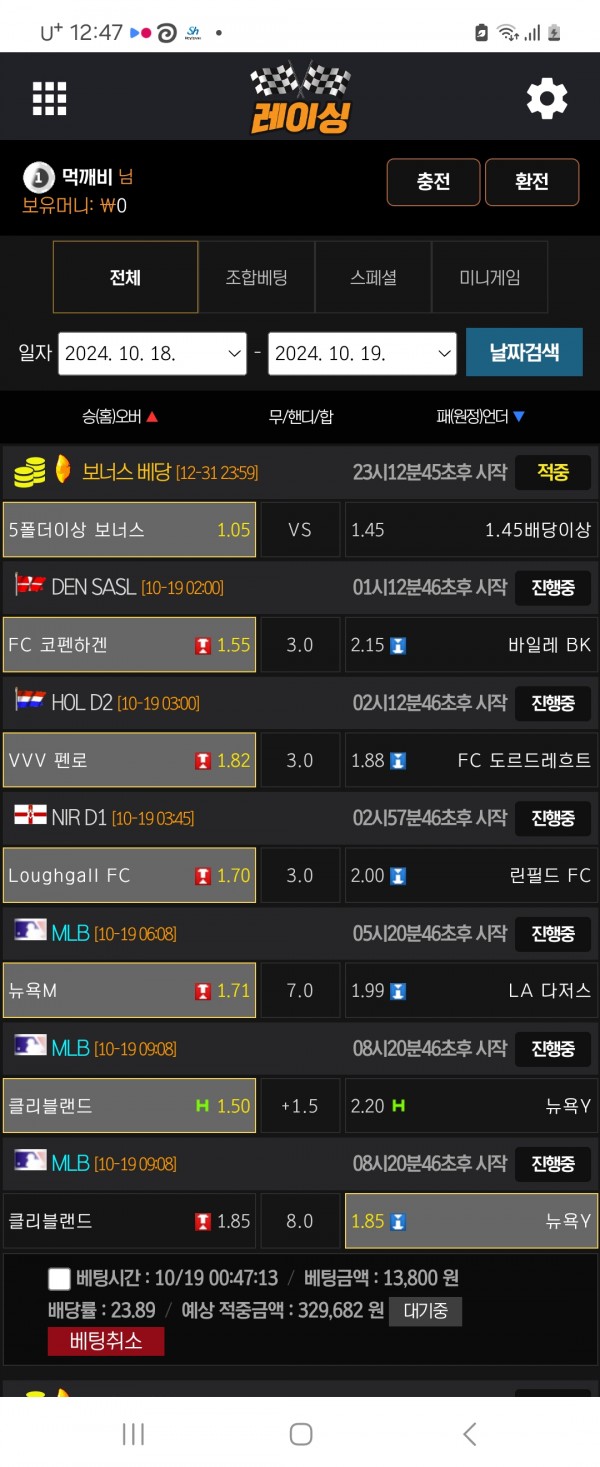Switch to the 전체 tab
This screenshot has width=600, height=1467.
pos(125,277)
